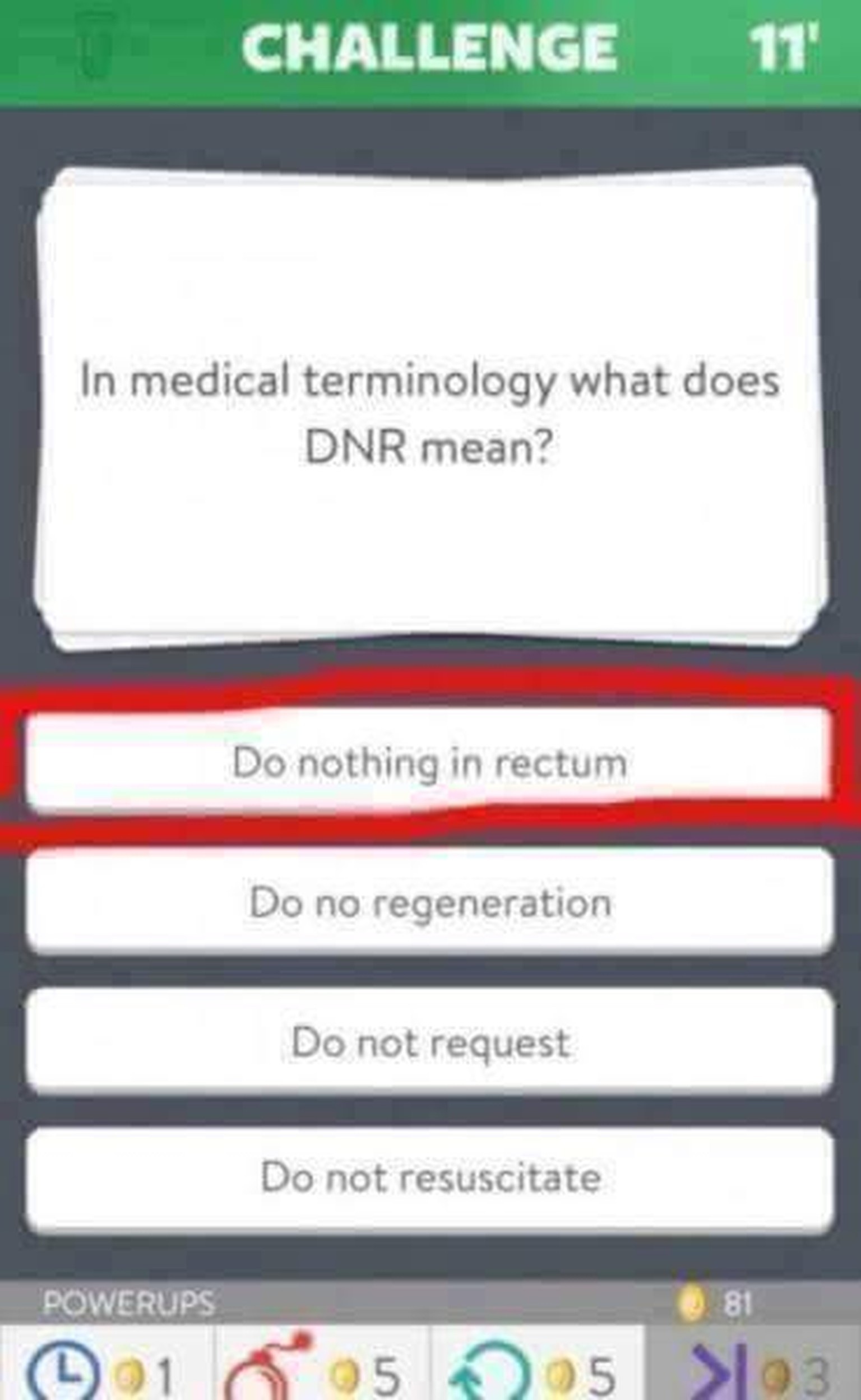This screenshot has width=861, height=1400.
Task: Choose "Do no regeneration" as the answer
Action: [430, 903]
